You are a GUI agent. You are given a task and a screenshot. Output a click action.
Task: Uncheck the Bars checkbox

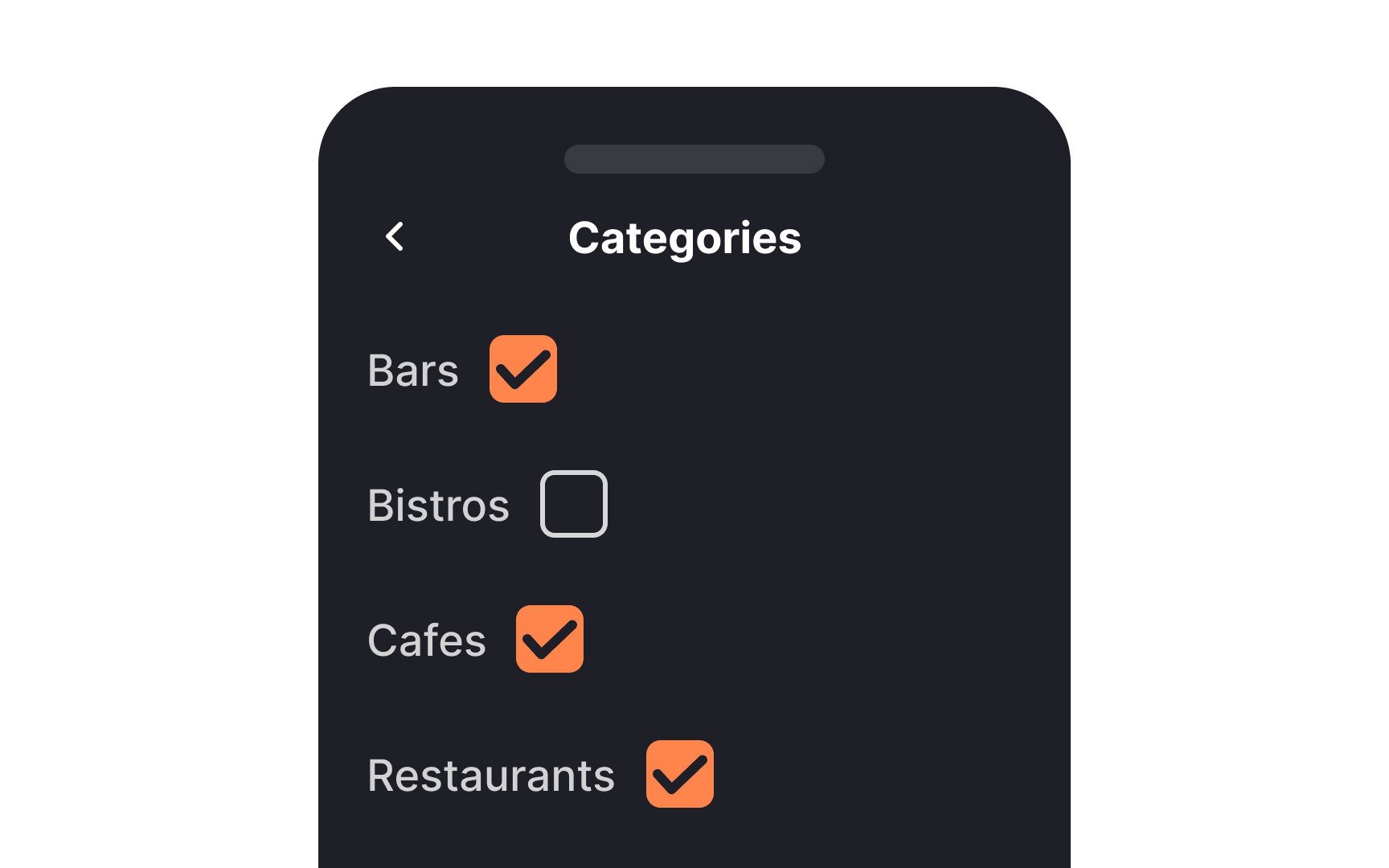pos(523,369)
